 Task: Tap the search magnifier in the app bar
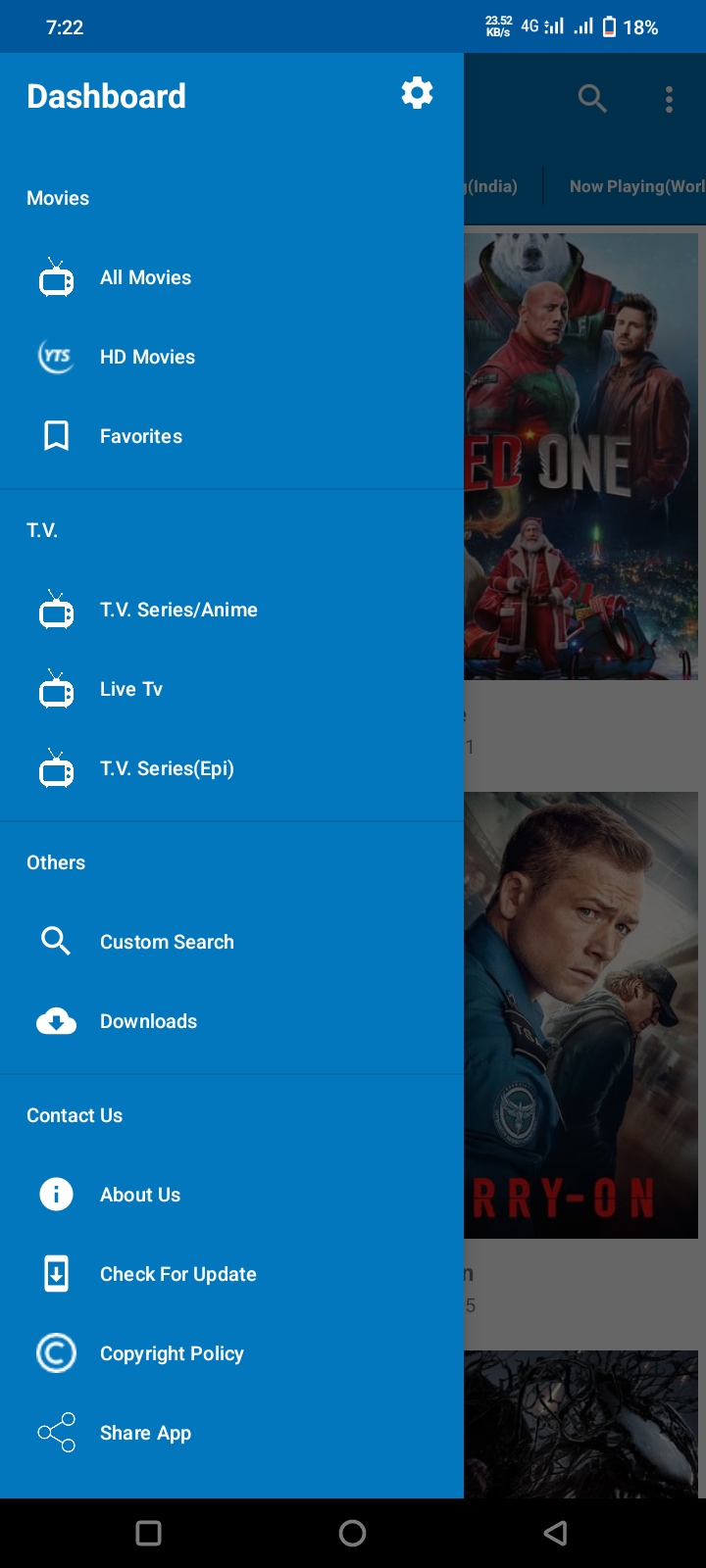coord(592,98)
